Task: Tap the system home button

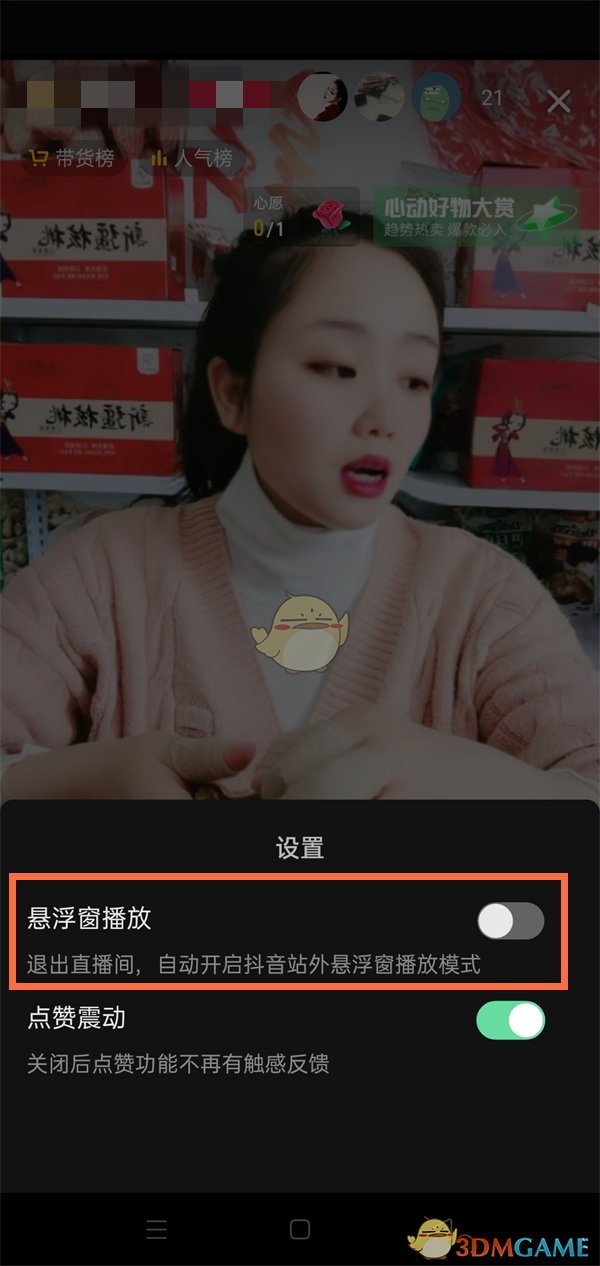Action: point(300,1229)
